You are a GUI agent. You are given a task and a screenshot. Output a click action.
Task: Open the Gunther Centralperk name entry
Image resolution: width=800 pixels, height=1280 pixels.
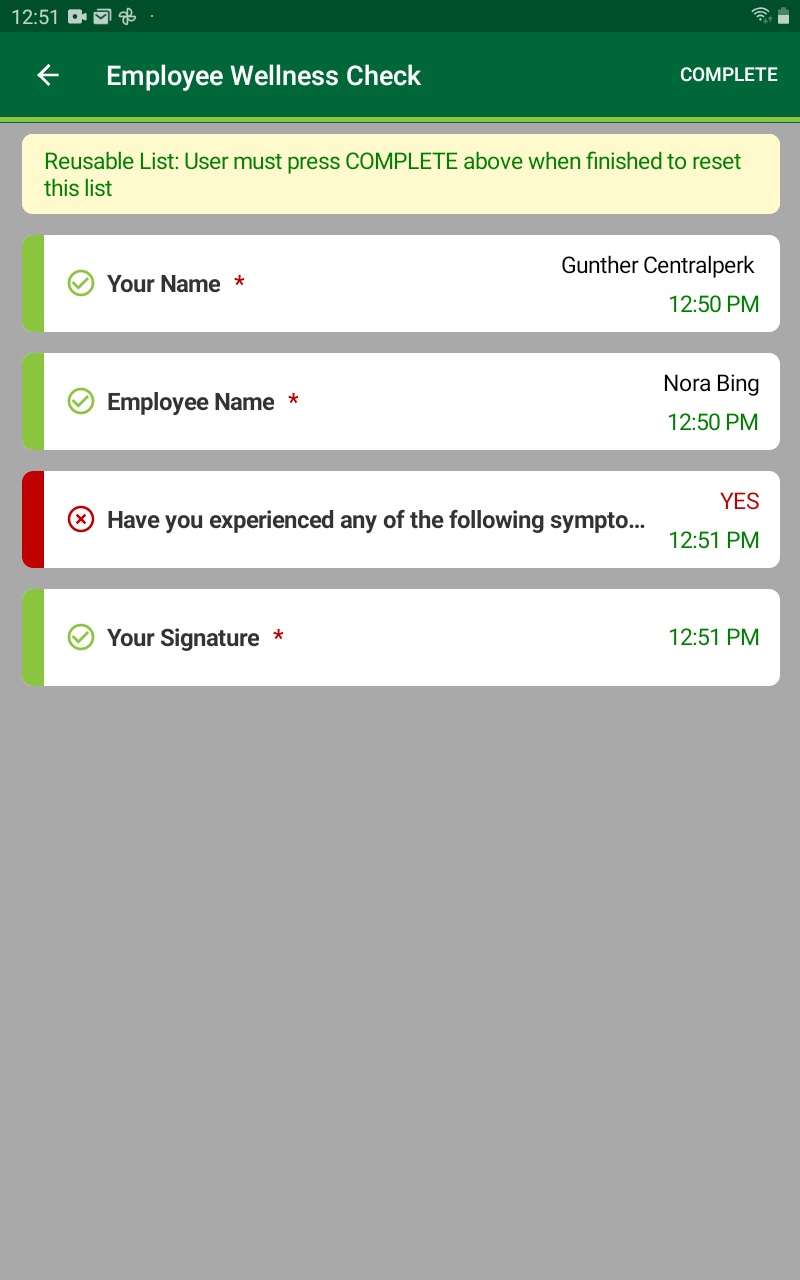(657, 265)
